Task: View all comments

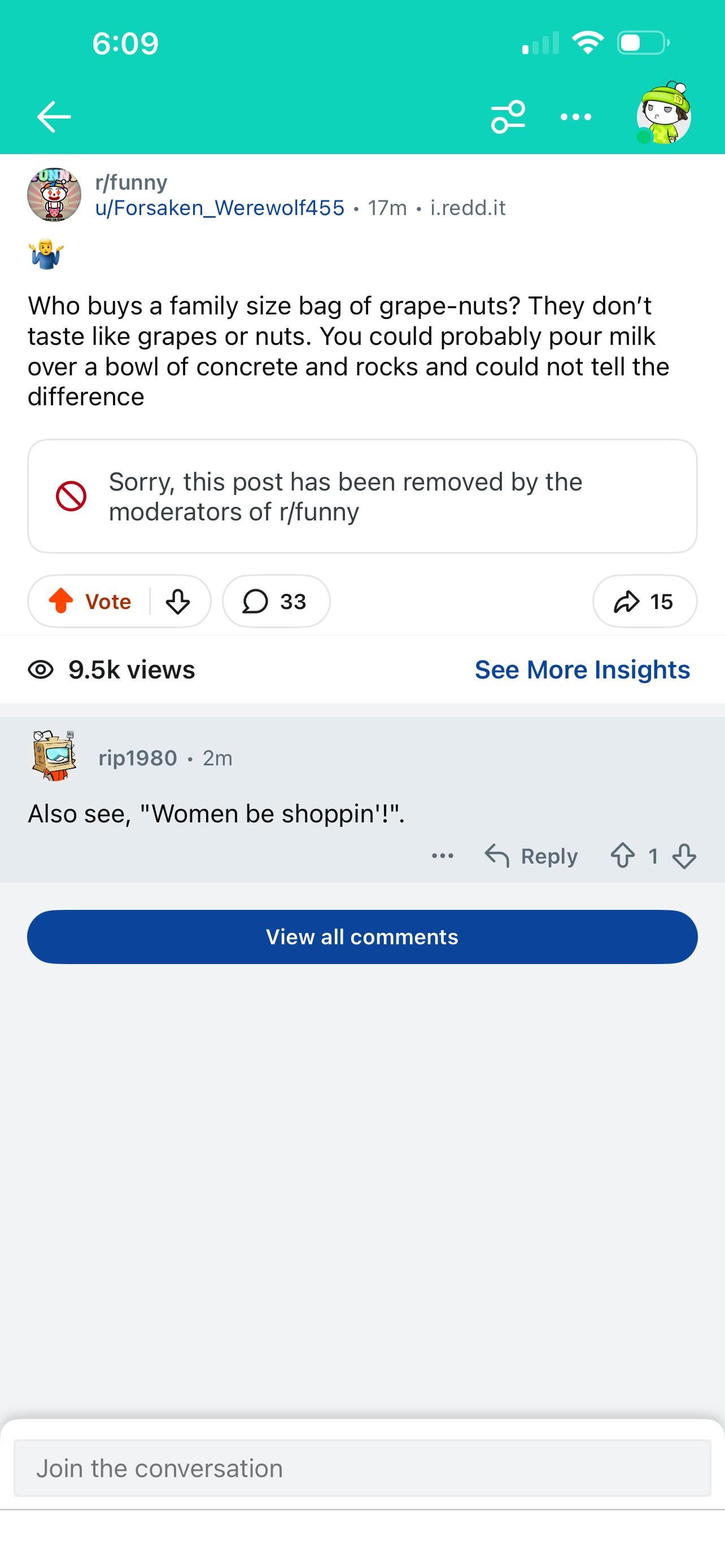Action: [362, 937]
